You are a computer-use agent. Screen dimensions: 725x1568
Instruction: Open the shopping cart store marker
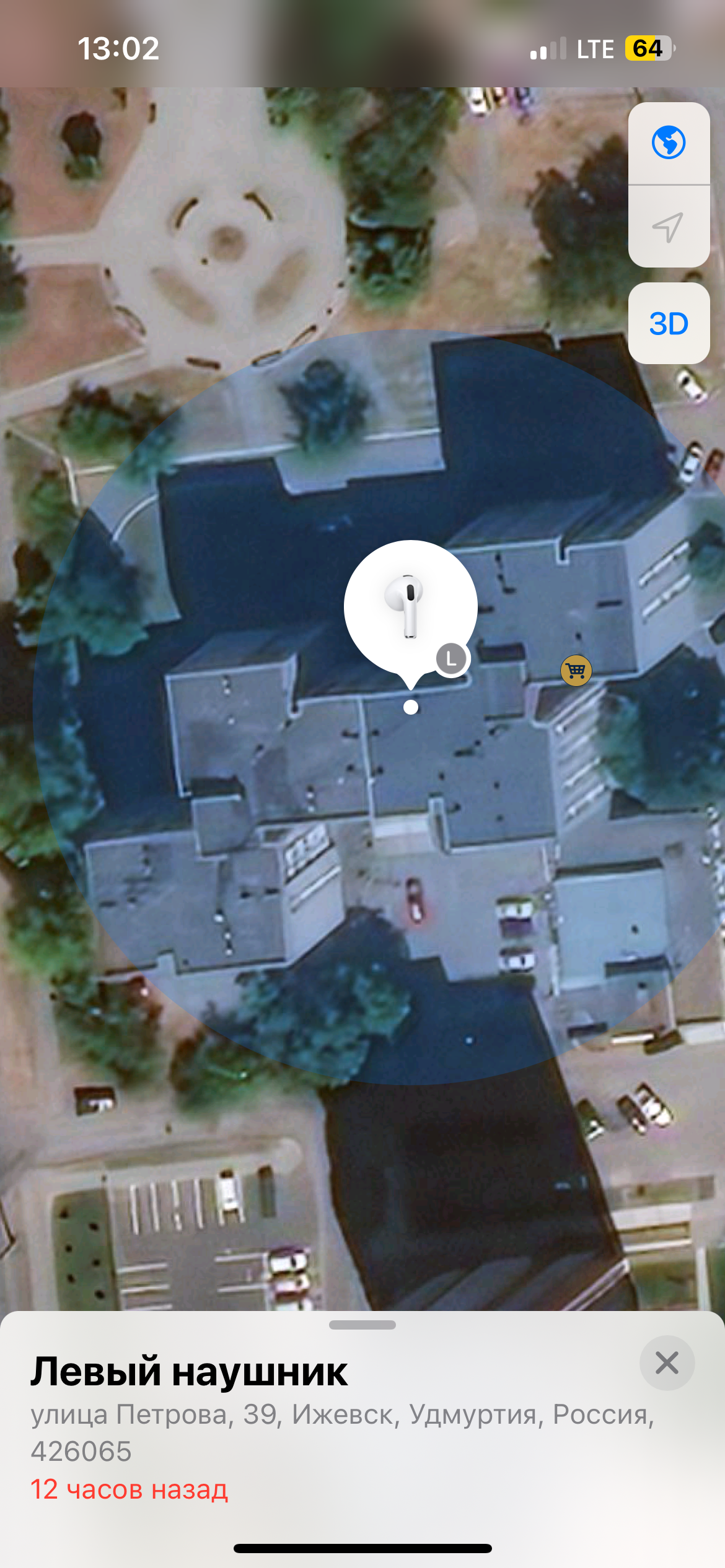click(x=576, y=670)
